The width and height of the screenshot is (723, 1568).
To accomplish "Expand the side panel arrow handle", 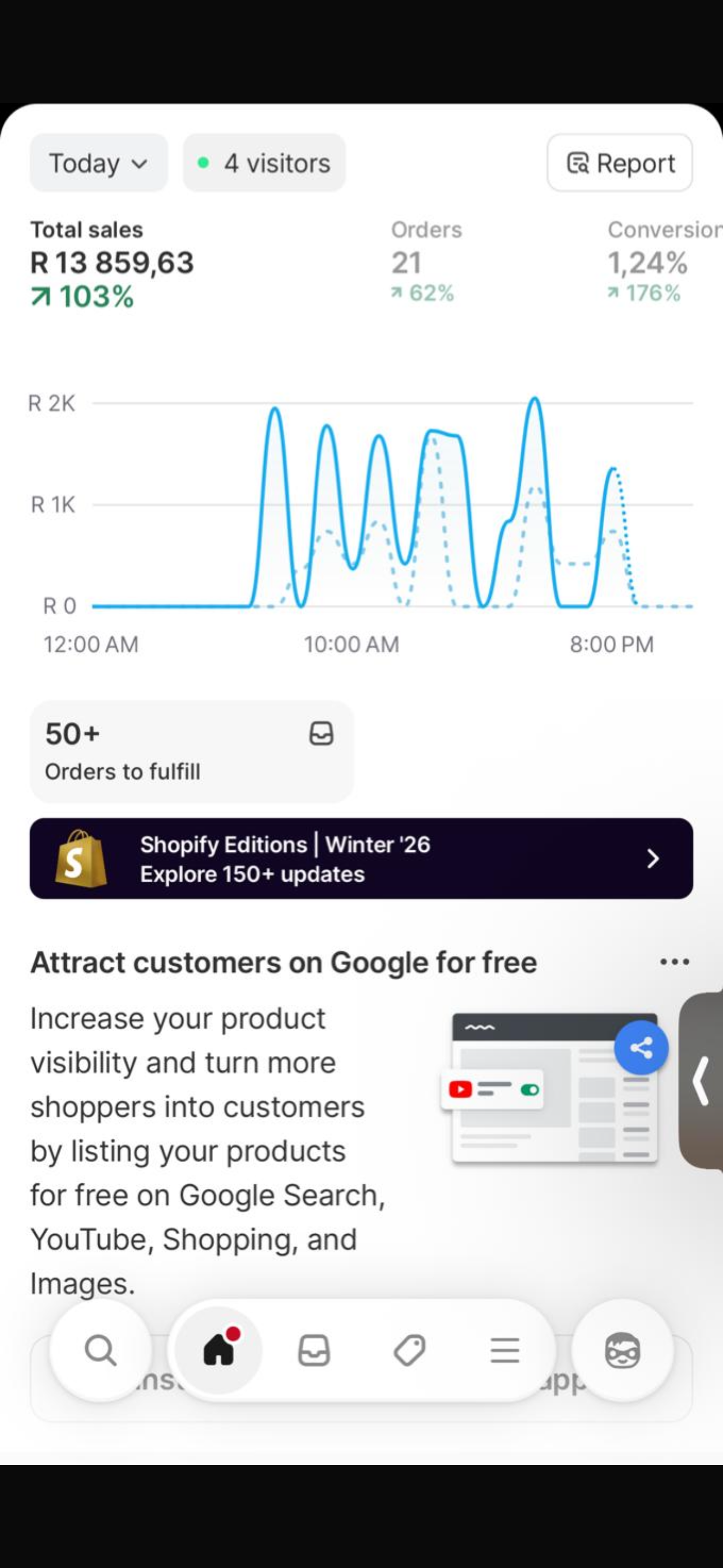I will pyautogui.click(x=701, y=1081).
